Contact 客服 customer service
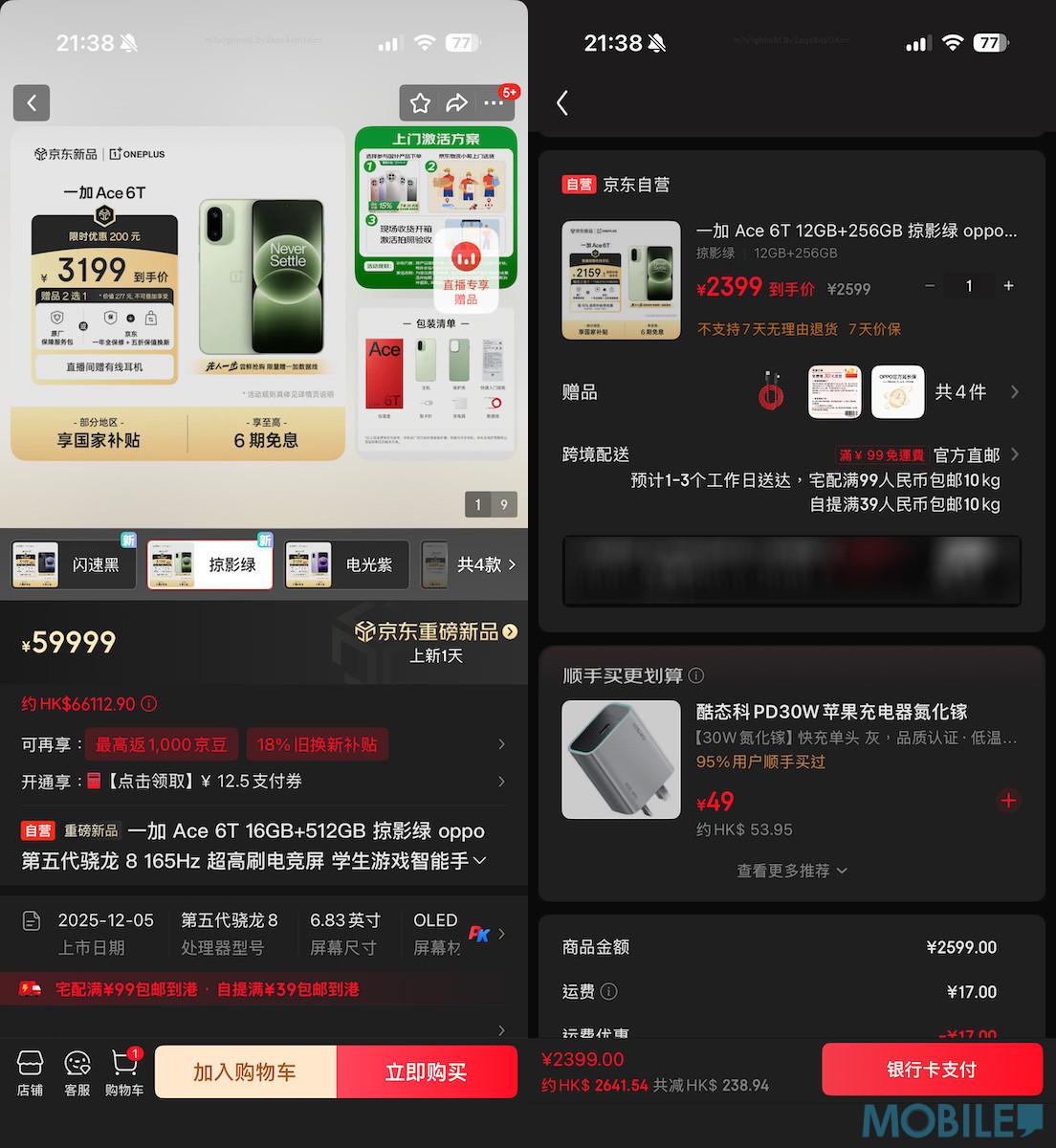This screenshot has height=1148, width=1056. 77,1072
